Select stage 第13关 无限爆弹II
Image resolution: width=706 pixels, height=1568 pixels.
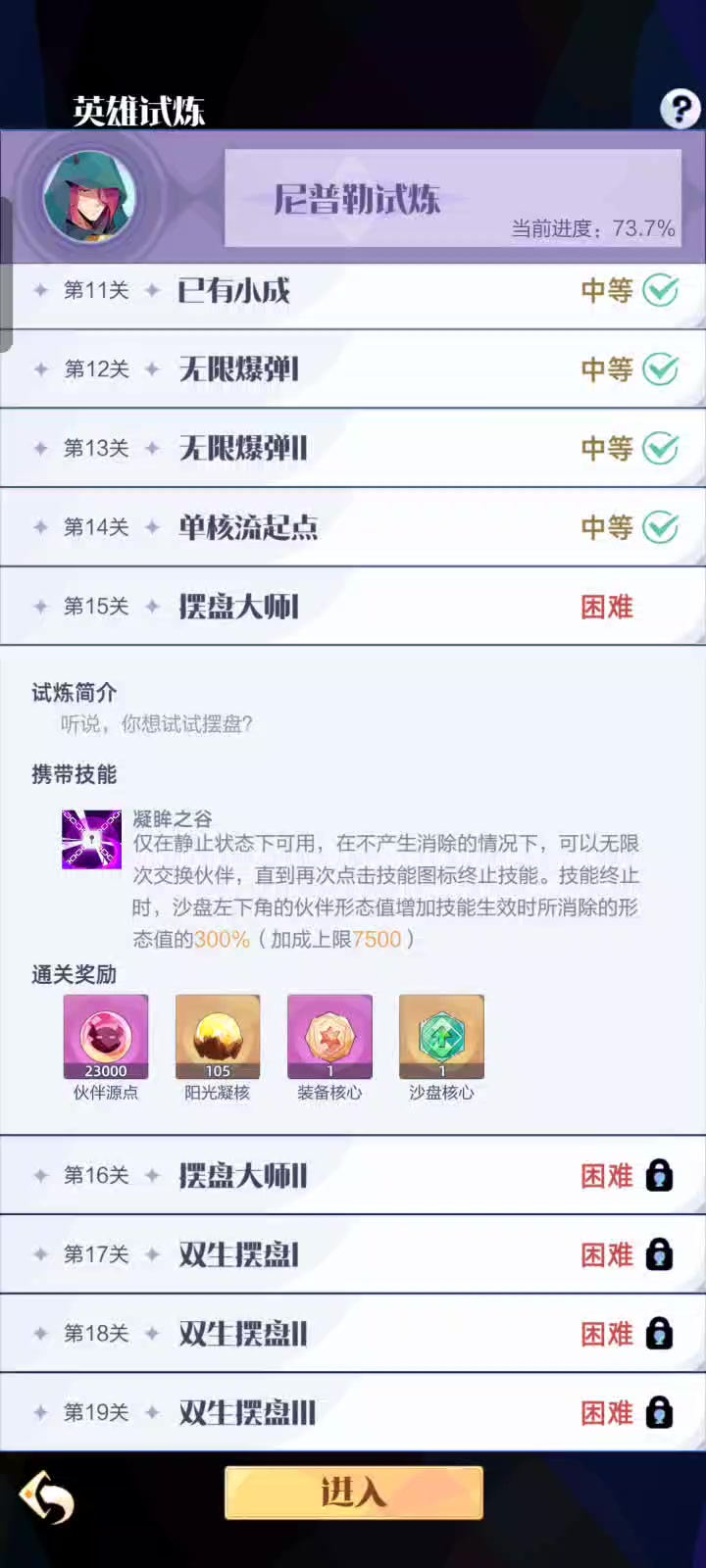pyautogui.click(x=353, y=449)
